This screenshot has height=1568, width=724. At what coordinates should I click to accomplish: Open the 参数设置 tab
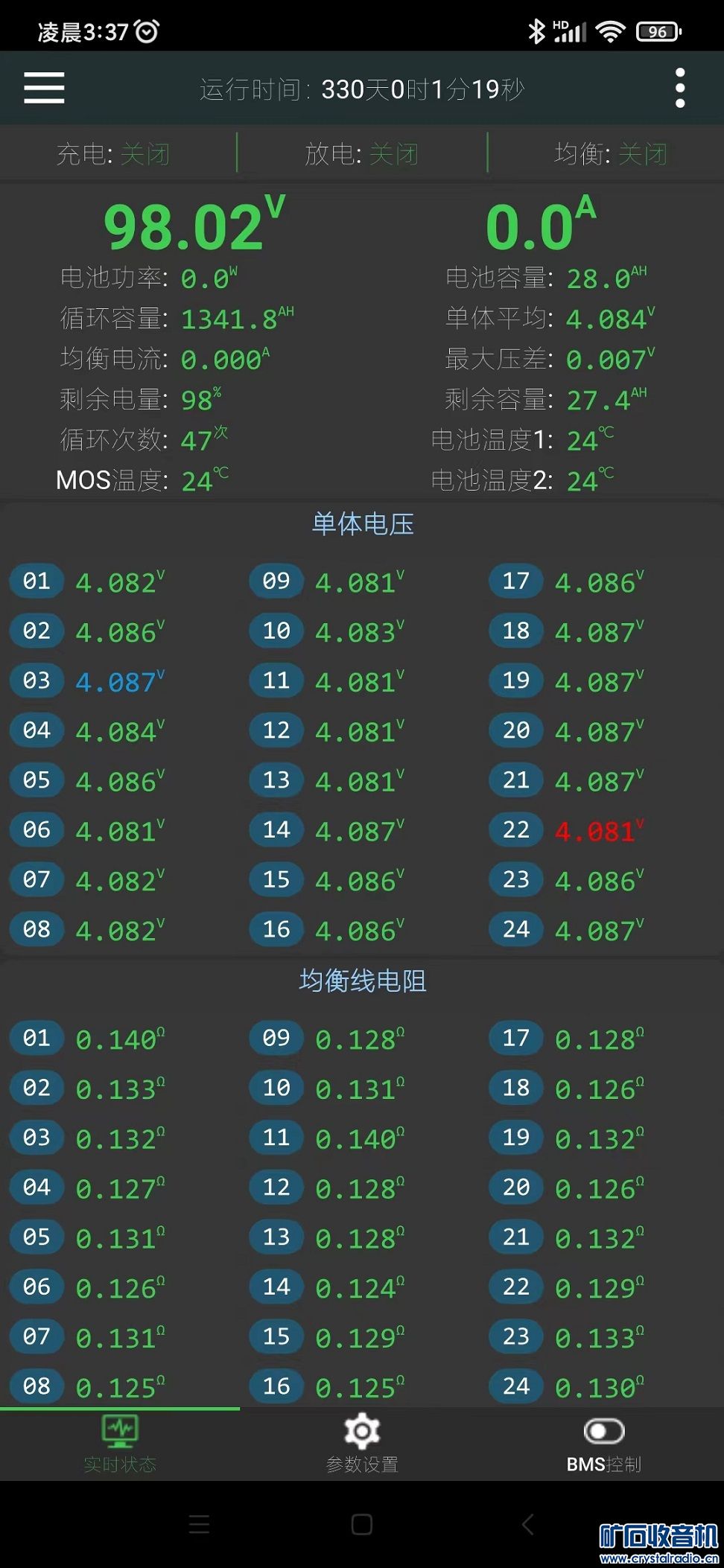coord(362,1444)
